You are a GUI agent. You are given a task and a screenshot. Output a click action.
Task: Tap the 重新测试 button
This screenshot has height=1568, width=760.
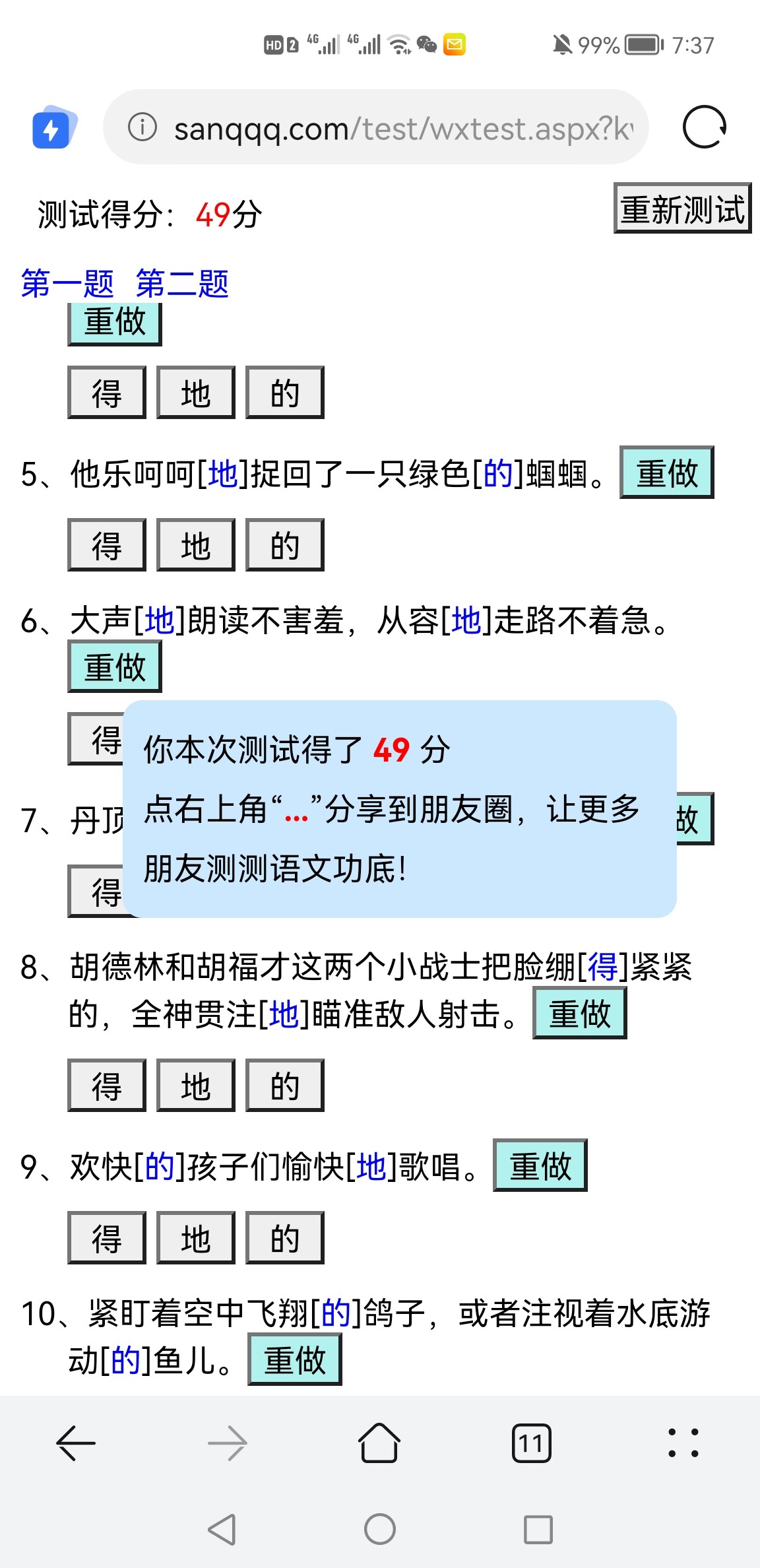tap(682, 209)
